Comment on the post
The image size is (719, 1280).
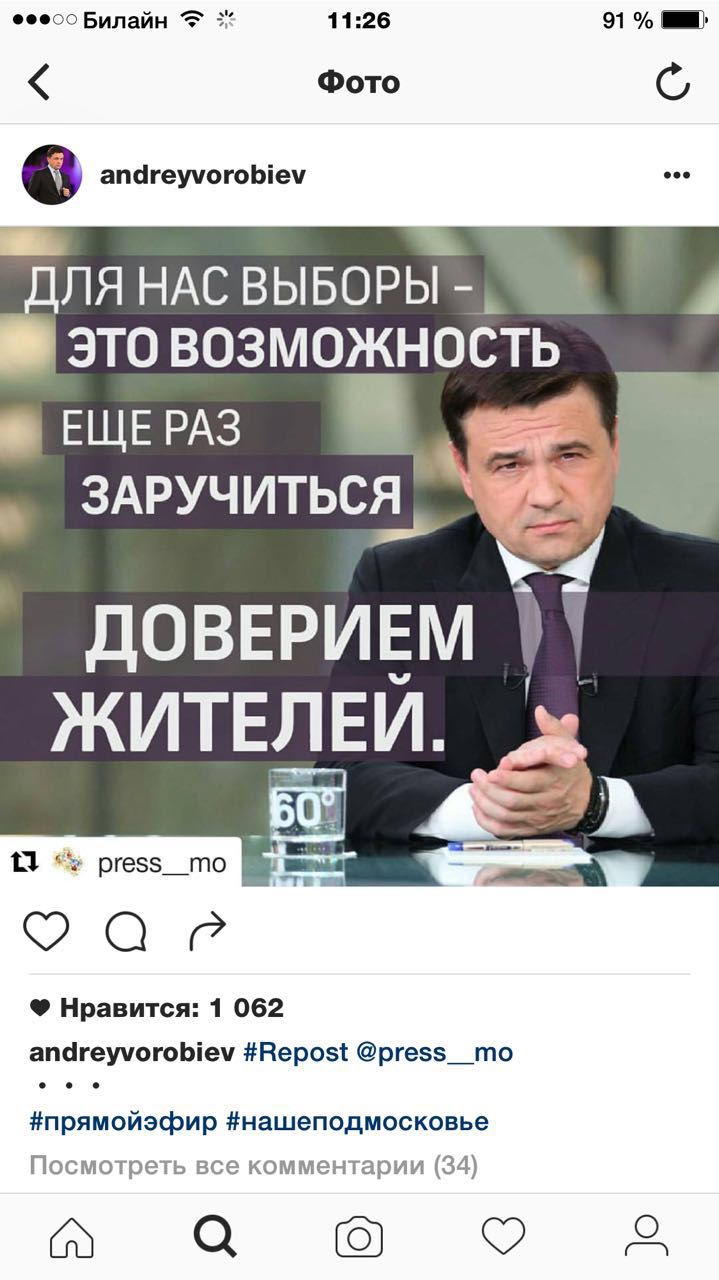tap(126, 932)
